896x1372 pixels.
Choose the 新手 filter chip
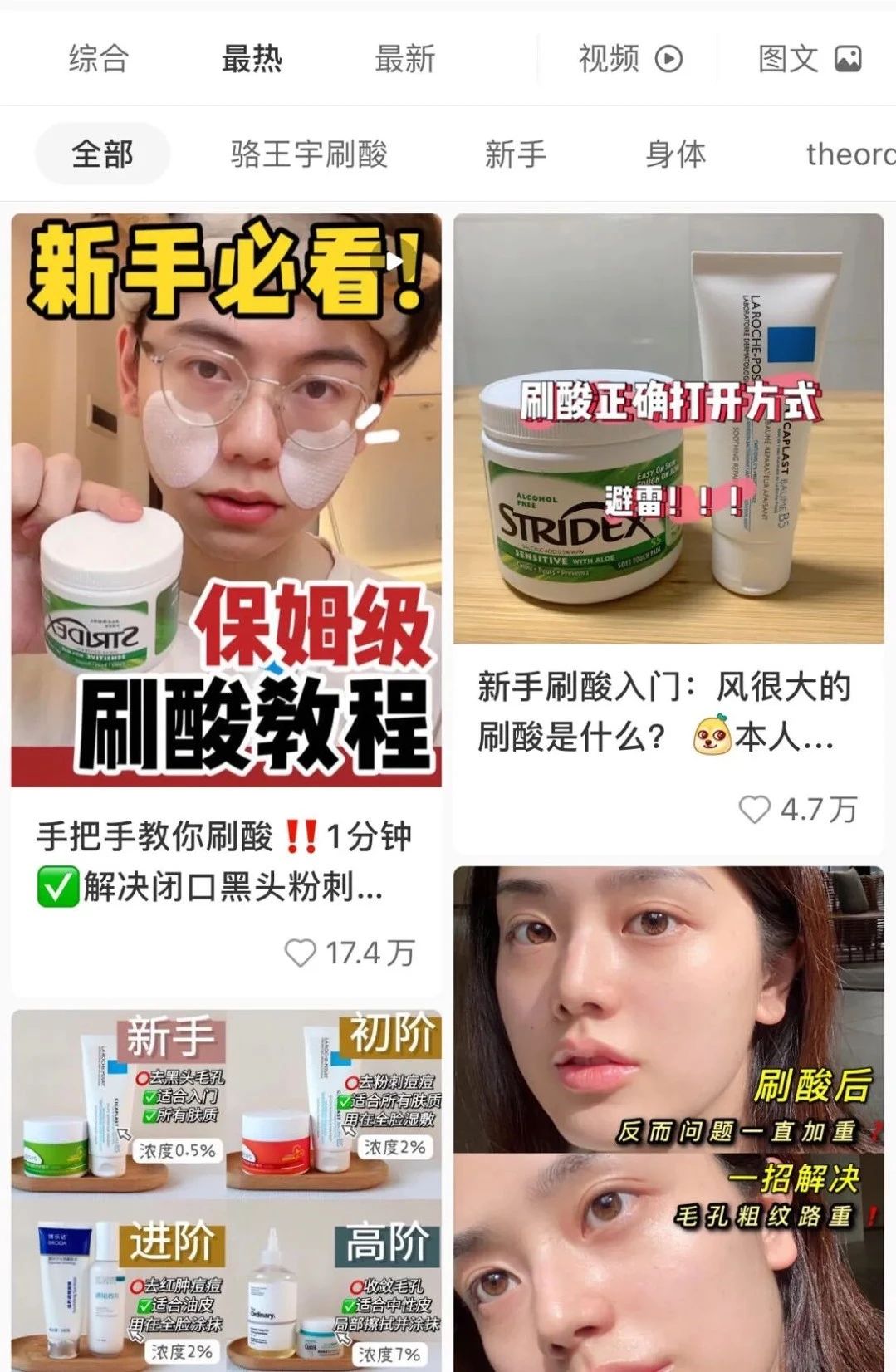tap(515, 154)
